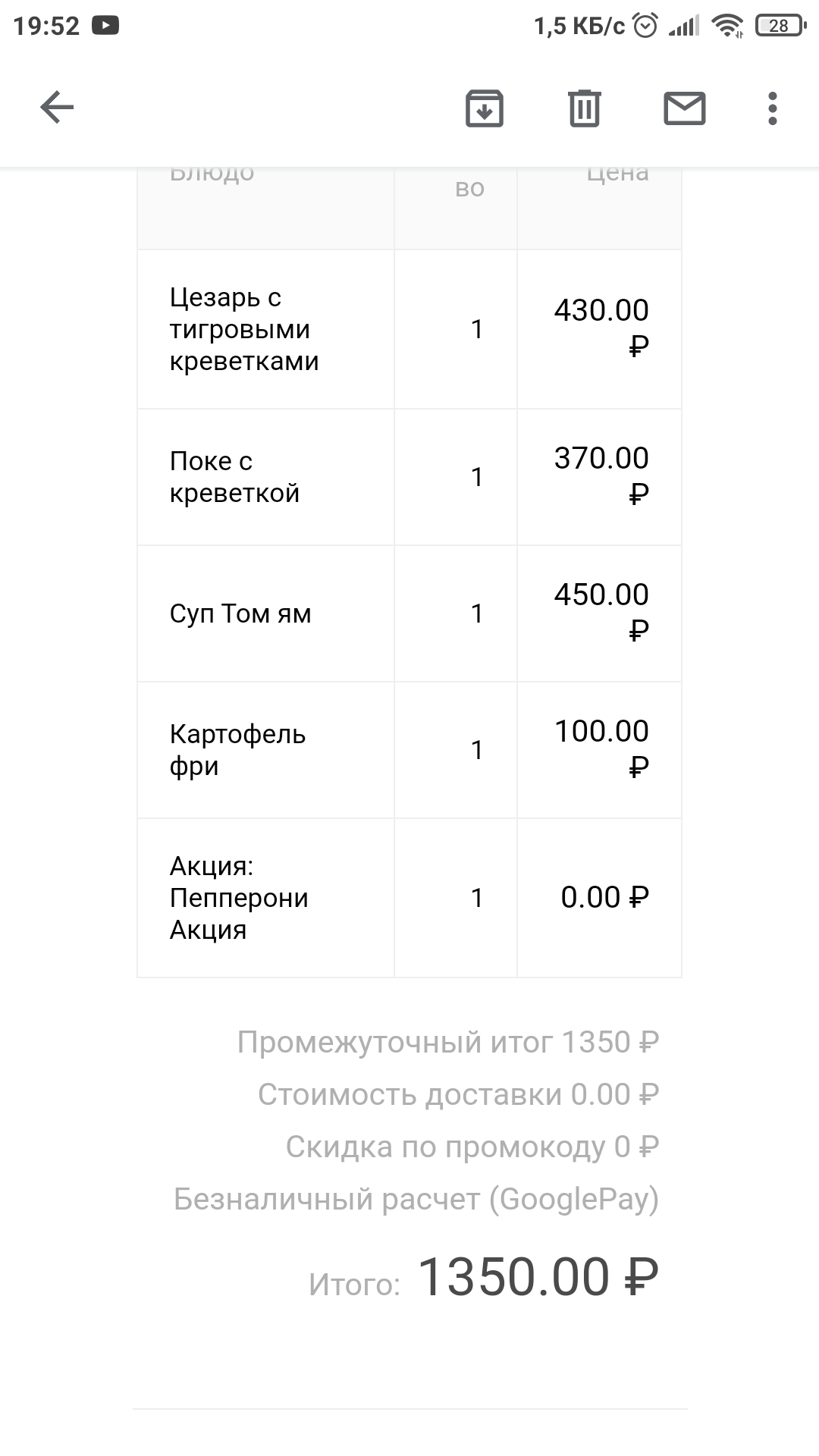Open the three-dot overflow menu
The height and width of the screenshot is (1456, 819).
tap(772, 108)
